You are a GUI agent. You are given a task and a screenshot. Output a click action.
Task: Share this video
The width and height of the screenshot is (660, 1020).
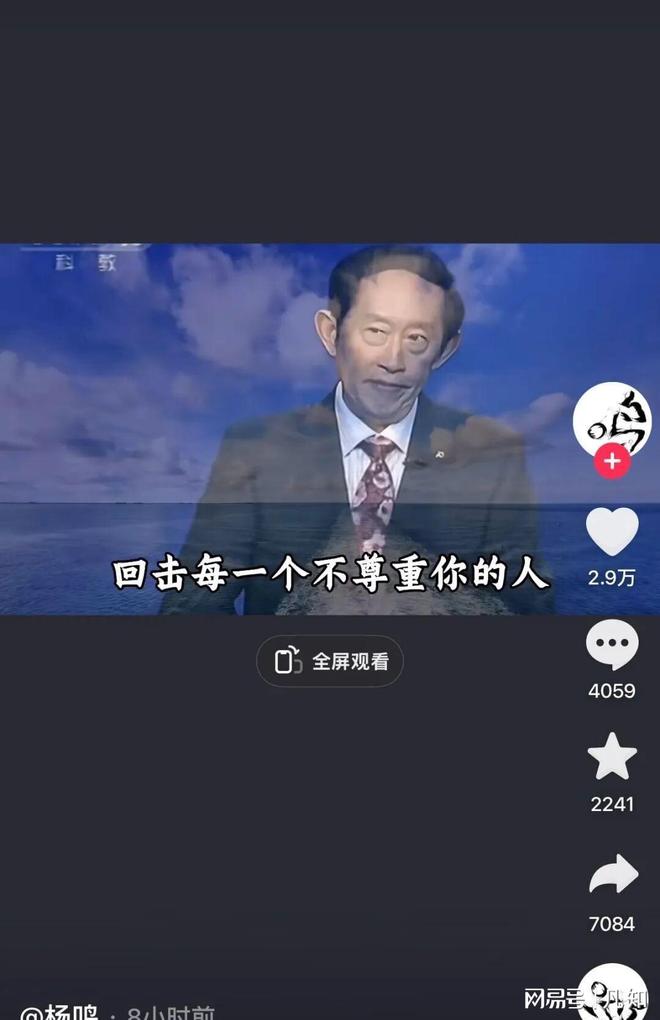[611, 874]
